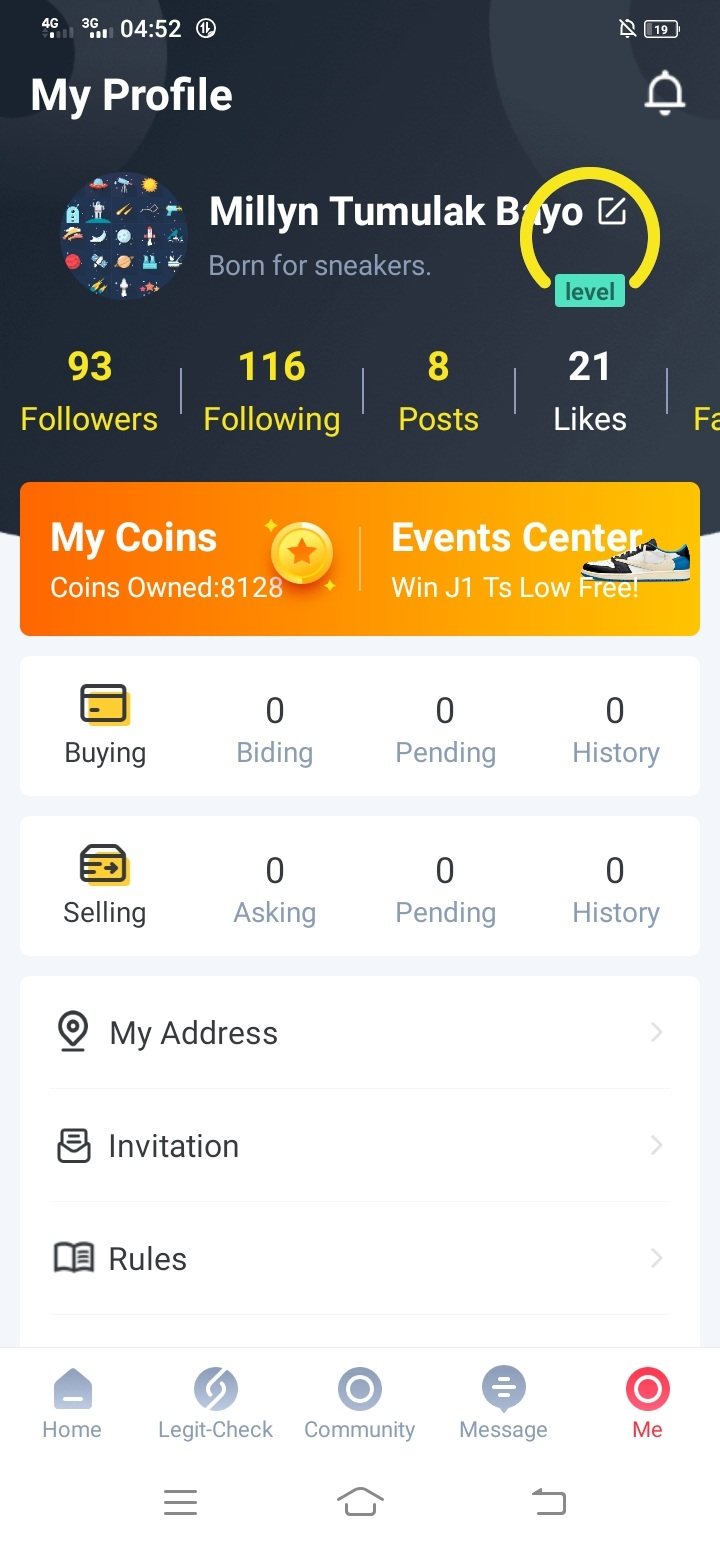Open the Message tab

(x=503, y=1403)
